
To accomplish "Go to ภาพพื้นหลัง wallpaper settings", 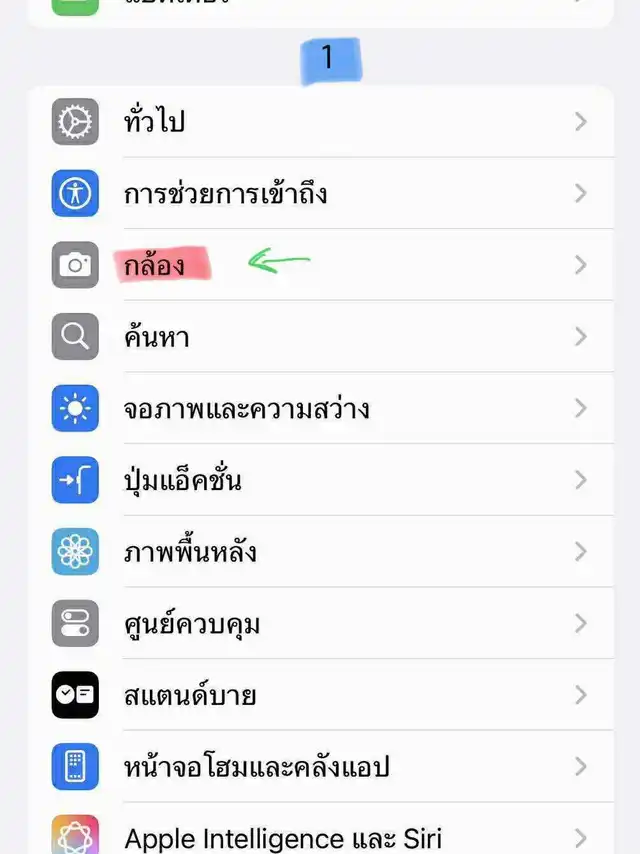I will click(x=320, y=552).
